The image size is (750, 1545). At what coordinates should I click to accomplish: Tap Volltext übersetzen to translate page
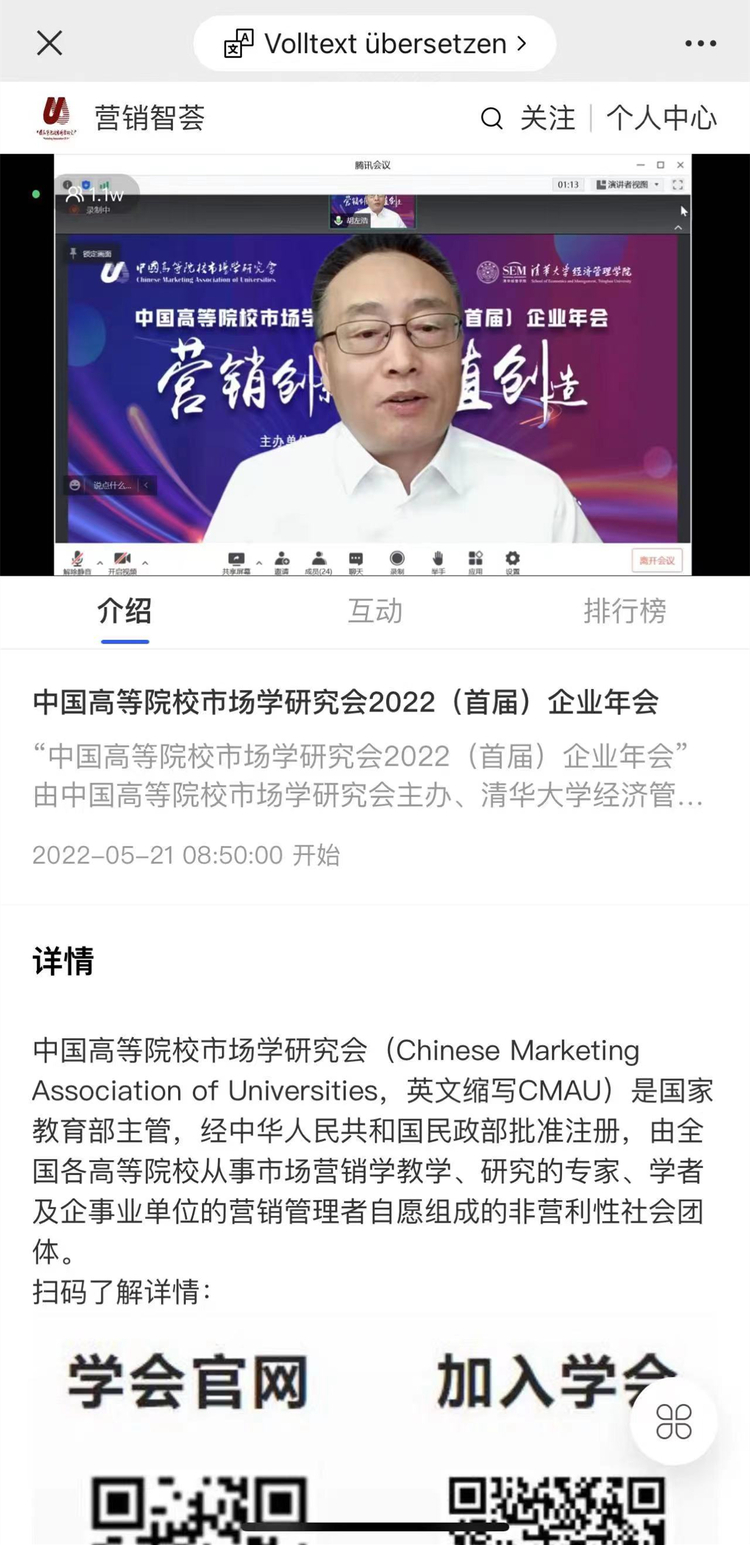(375, 43)
